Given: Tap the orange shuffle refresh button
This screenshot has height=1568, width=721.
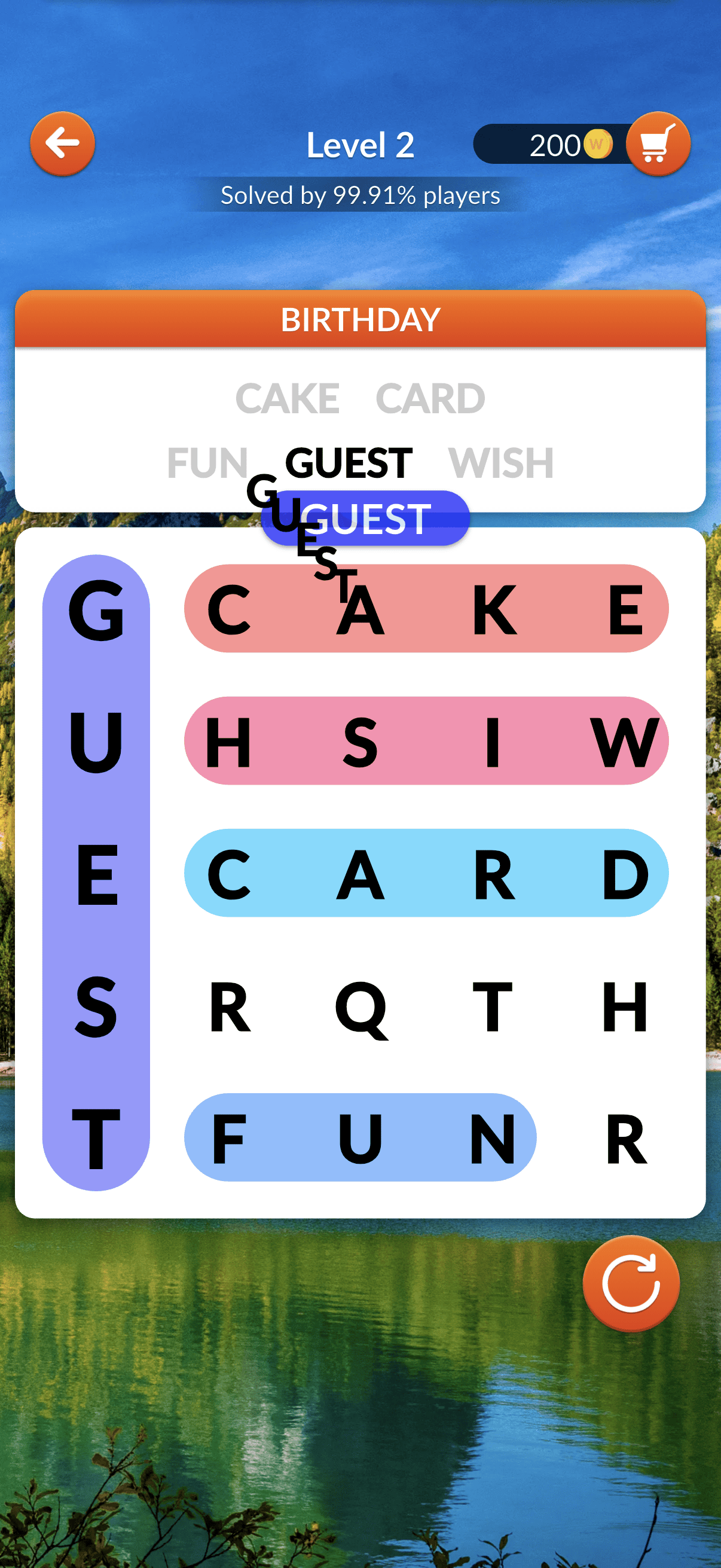Looking at the screenshot, I should (x=631, y=1283).
